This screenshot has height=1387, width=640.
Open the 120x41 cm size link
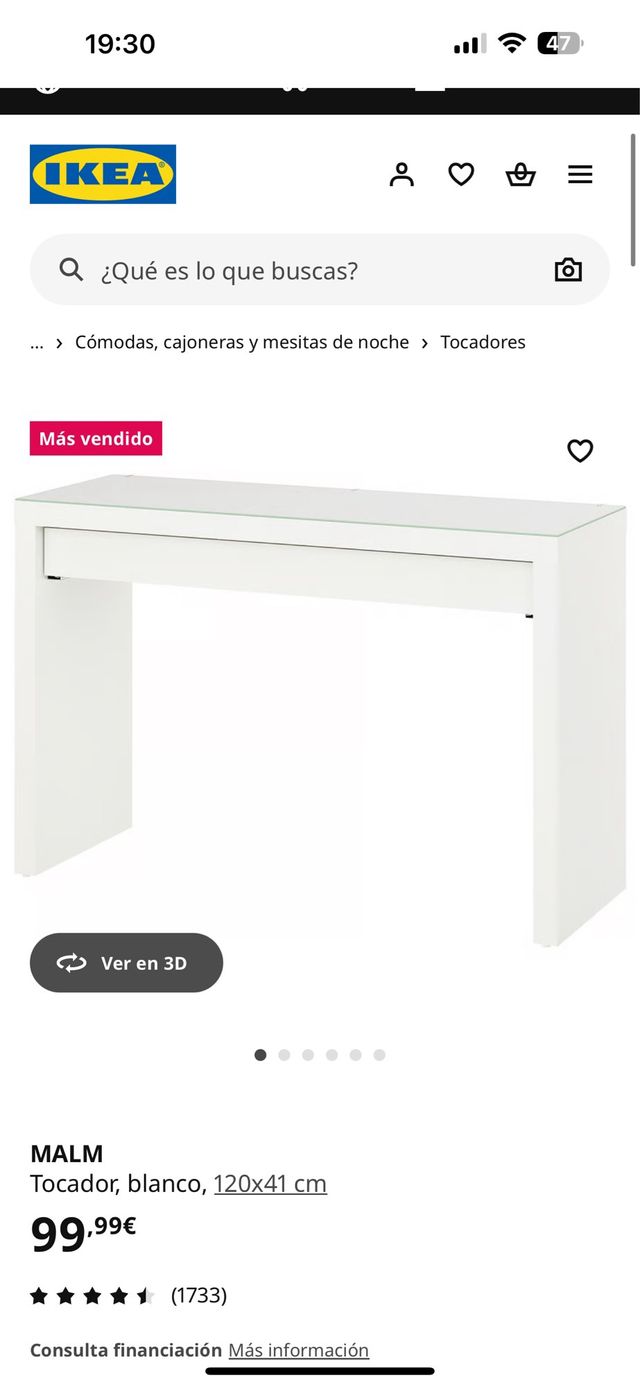[x=270, y=1184]
